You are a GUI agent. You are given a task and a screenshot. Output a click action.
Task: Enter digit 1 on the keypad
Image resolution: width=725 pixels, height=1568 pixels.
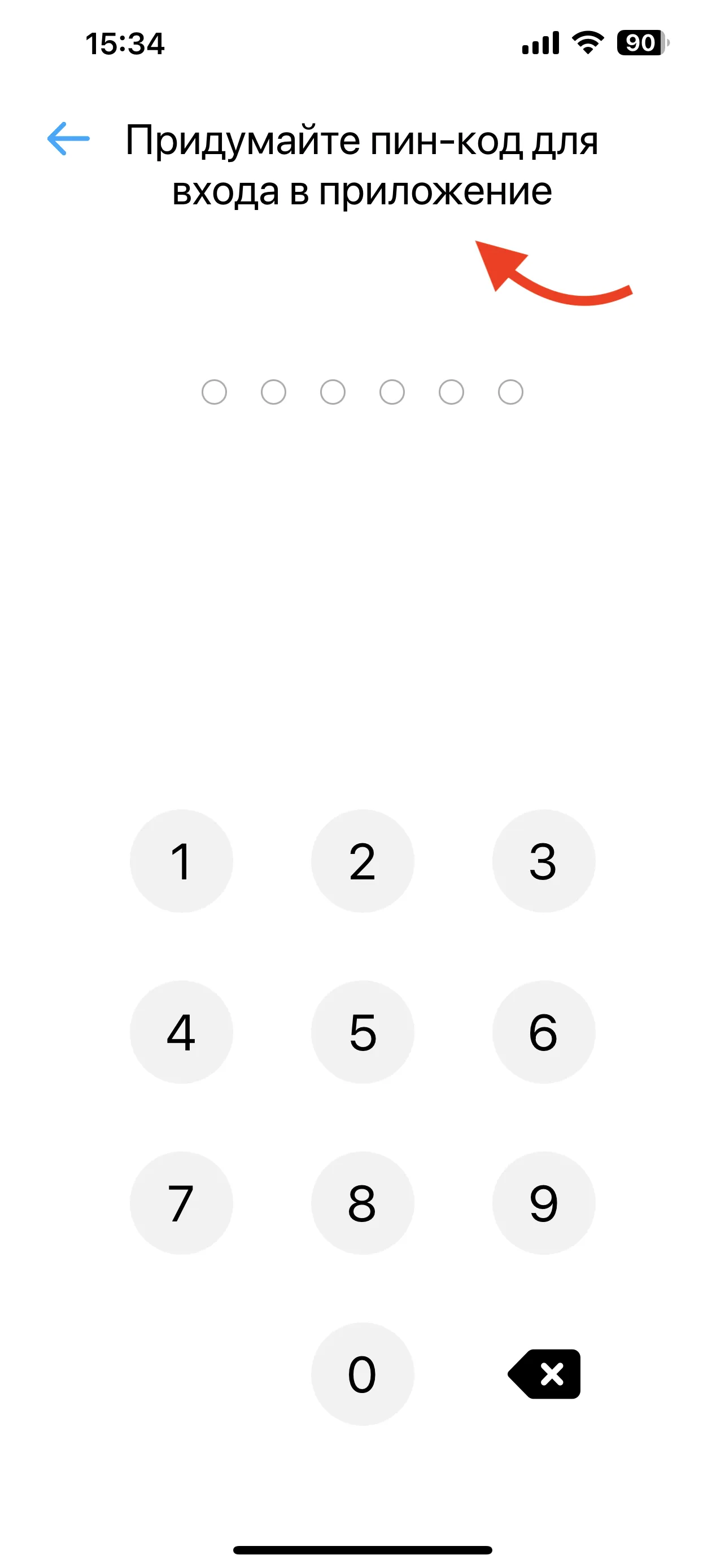coord(181,861)
